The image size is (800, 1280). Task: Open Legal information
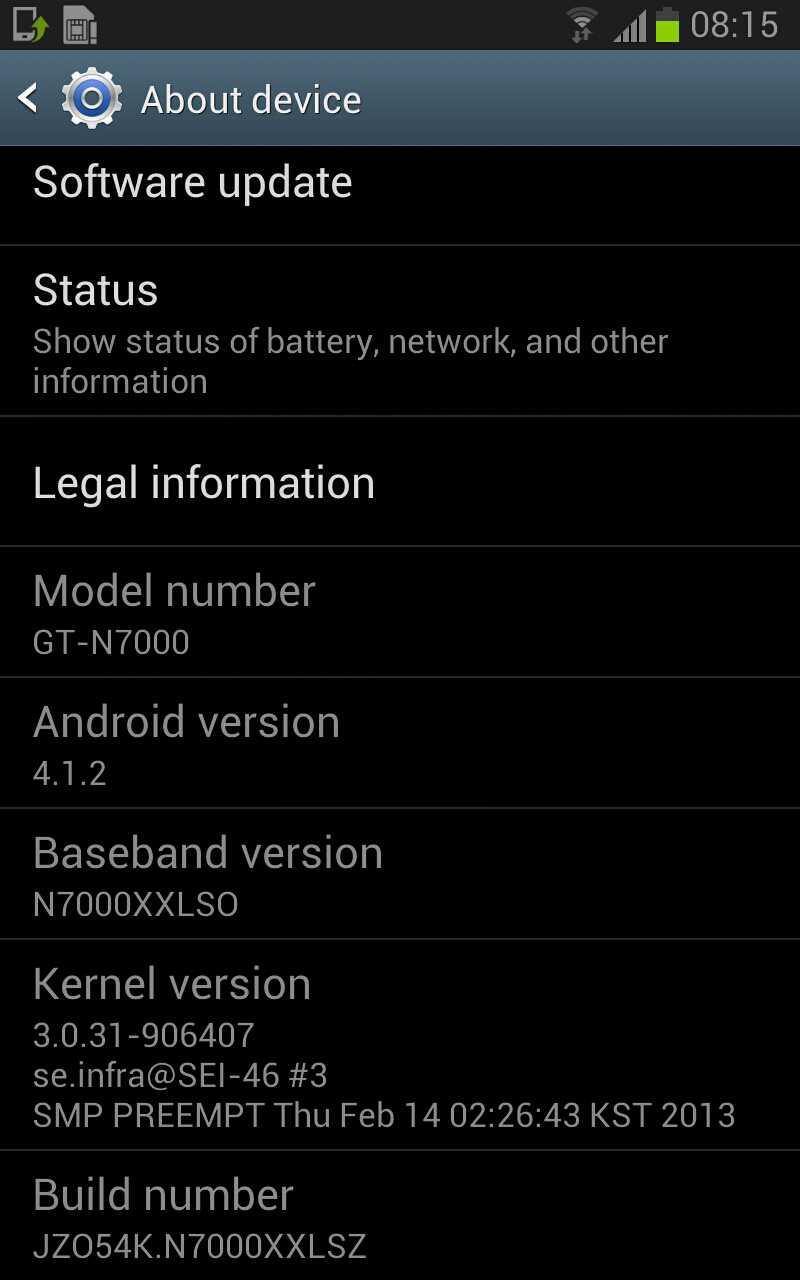(x=400, y=482)
